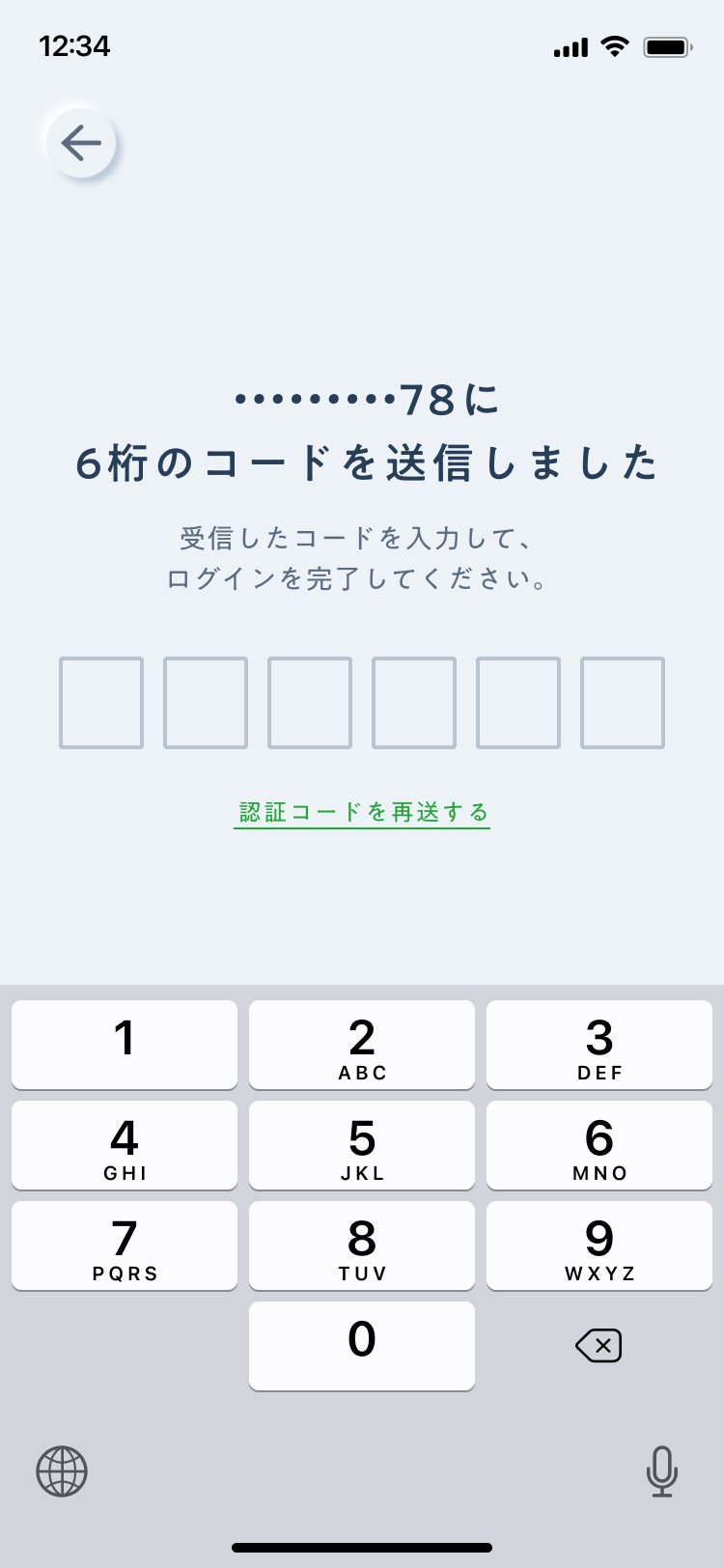The width and height of the screenshot is (724, 1568).
Task: Enter digit 1 on the keypad
Action: click(125, 1045)
